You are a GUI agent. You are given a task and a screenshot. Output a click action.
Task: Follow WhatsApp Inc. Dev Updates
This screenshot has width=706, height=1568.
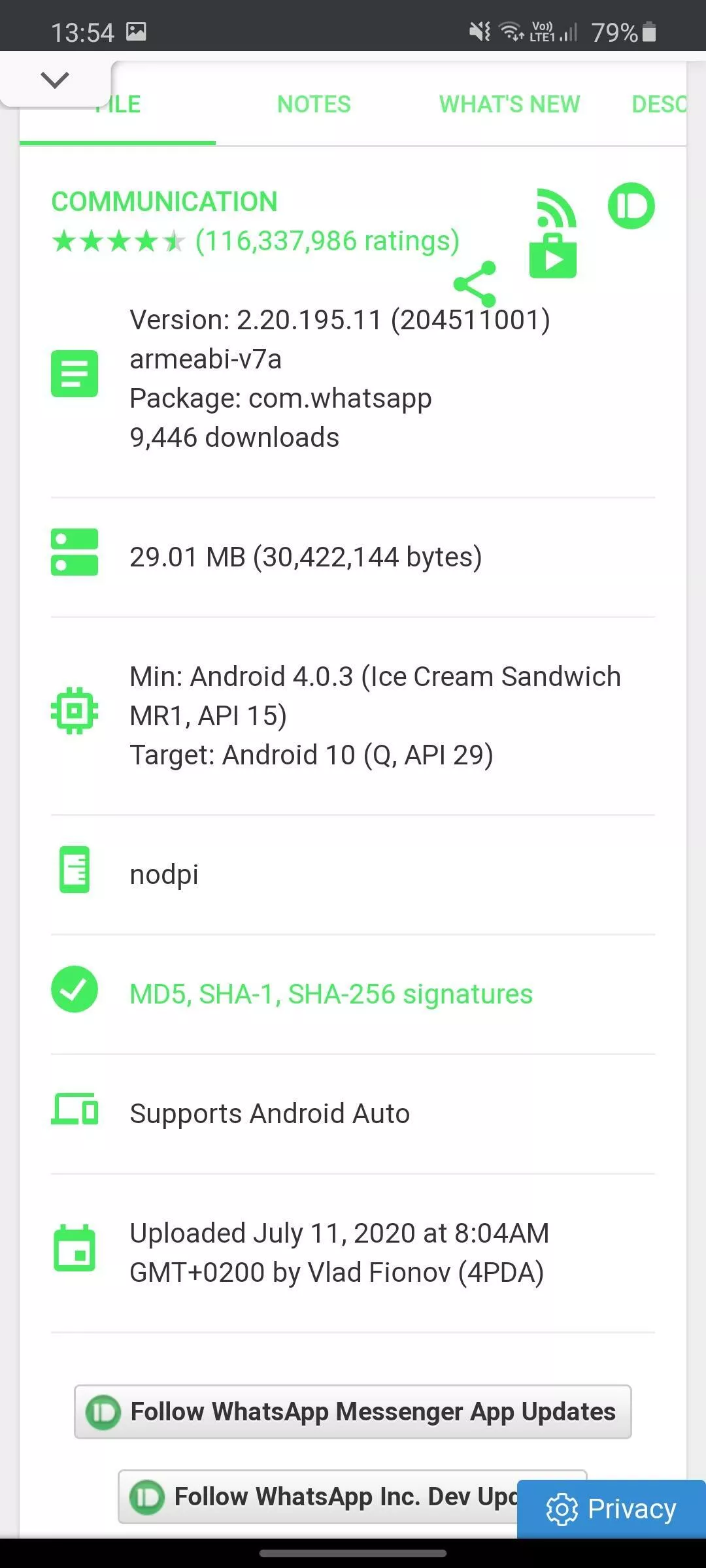tap(318, 1497)
